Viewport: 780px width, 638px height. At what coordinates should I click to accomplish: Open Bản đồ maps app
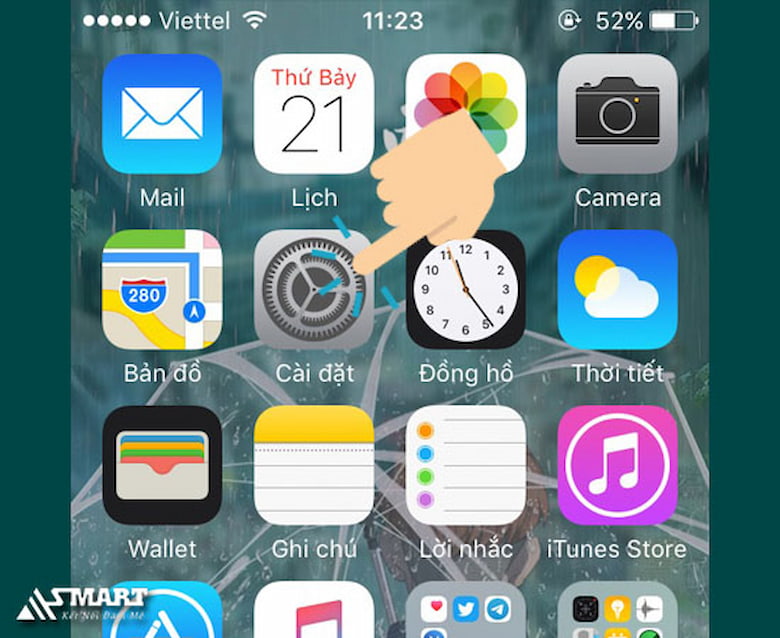(162, 290)
